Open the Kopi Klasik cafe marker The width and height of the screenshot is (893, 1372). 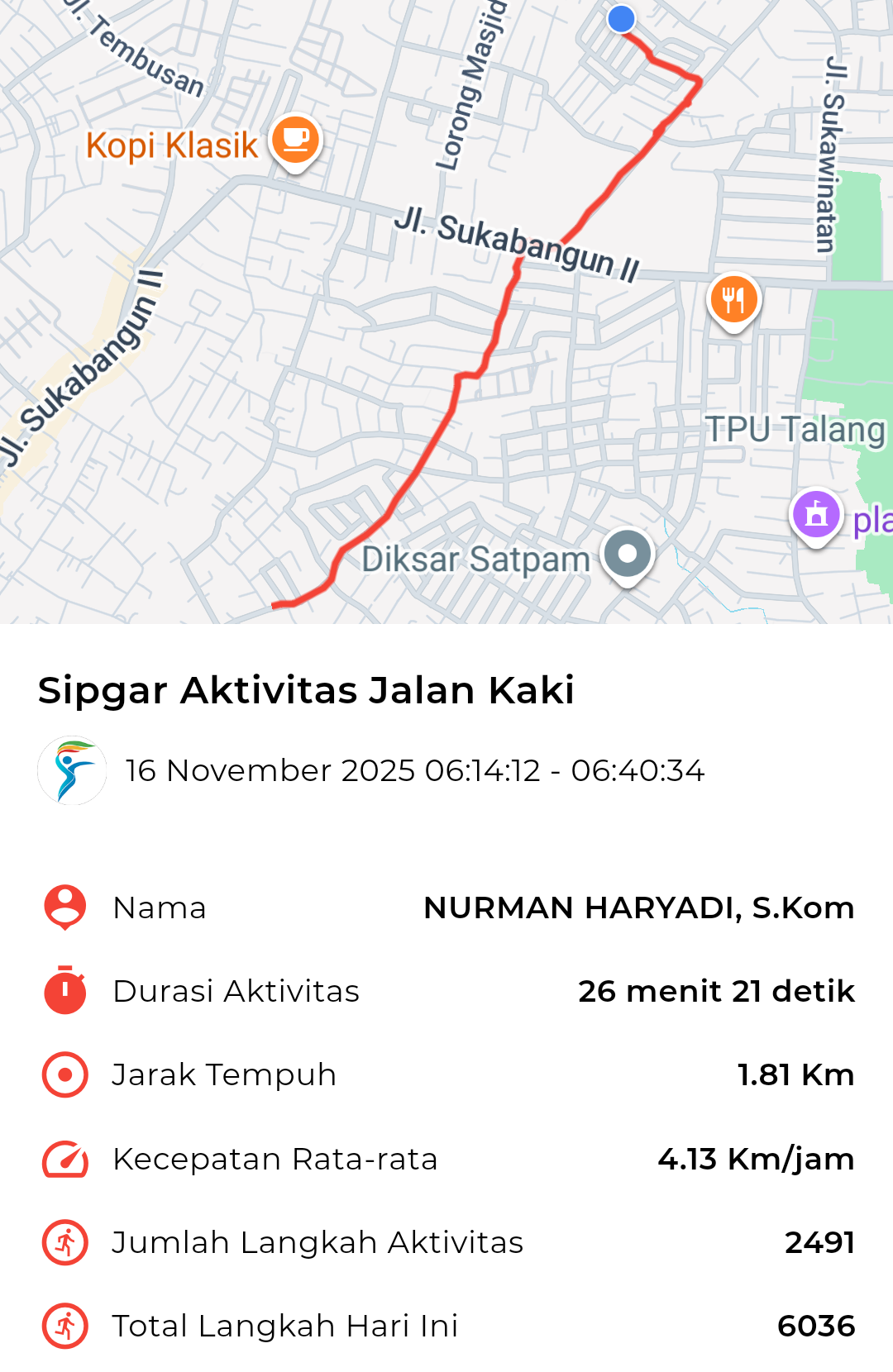tap(295, 140)
